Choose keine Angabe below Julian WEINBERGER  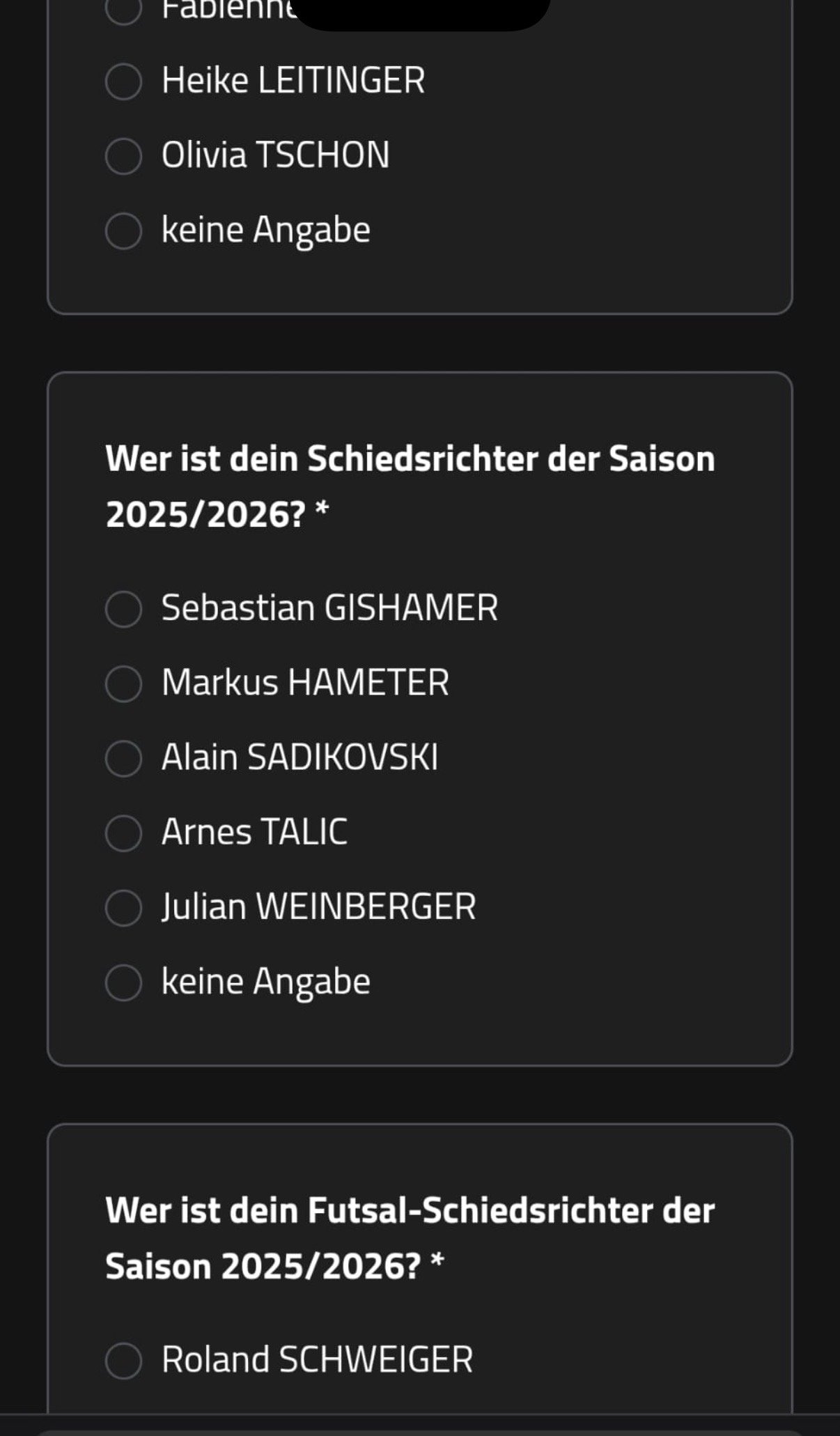tap(123, 982)
